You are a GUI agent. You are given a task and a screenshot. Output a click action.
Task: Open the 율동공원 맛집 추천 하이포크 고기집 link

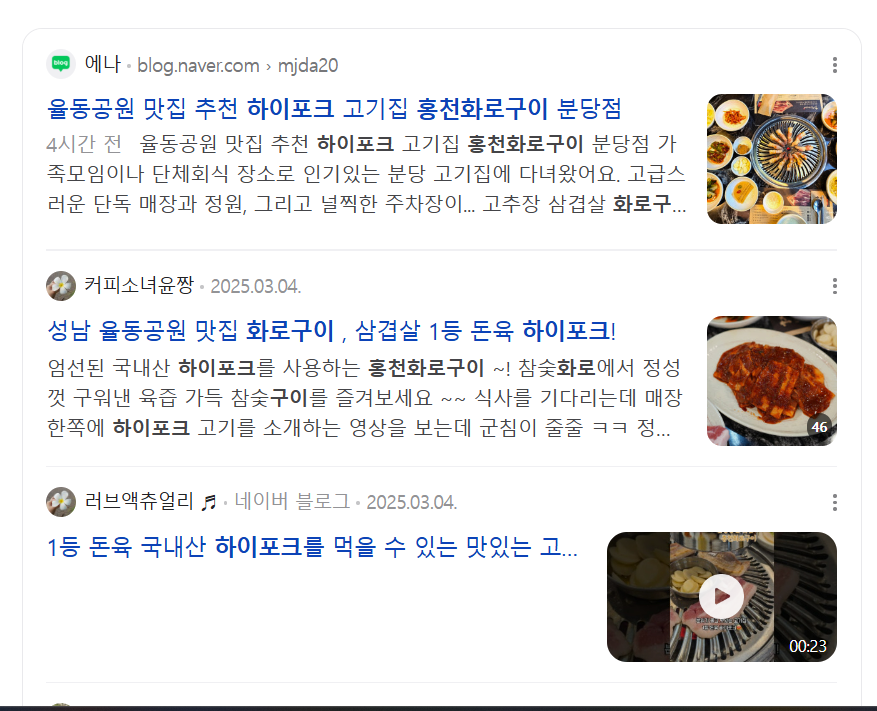tap(335, 108)
